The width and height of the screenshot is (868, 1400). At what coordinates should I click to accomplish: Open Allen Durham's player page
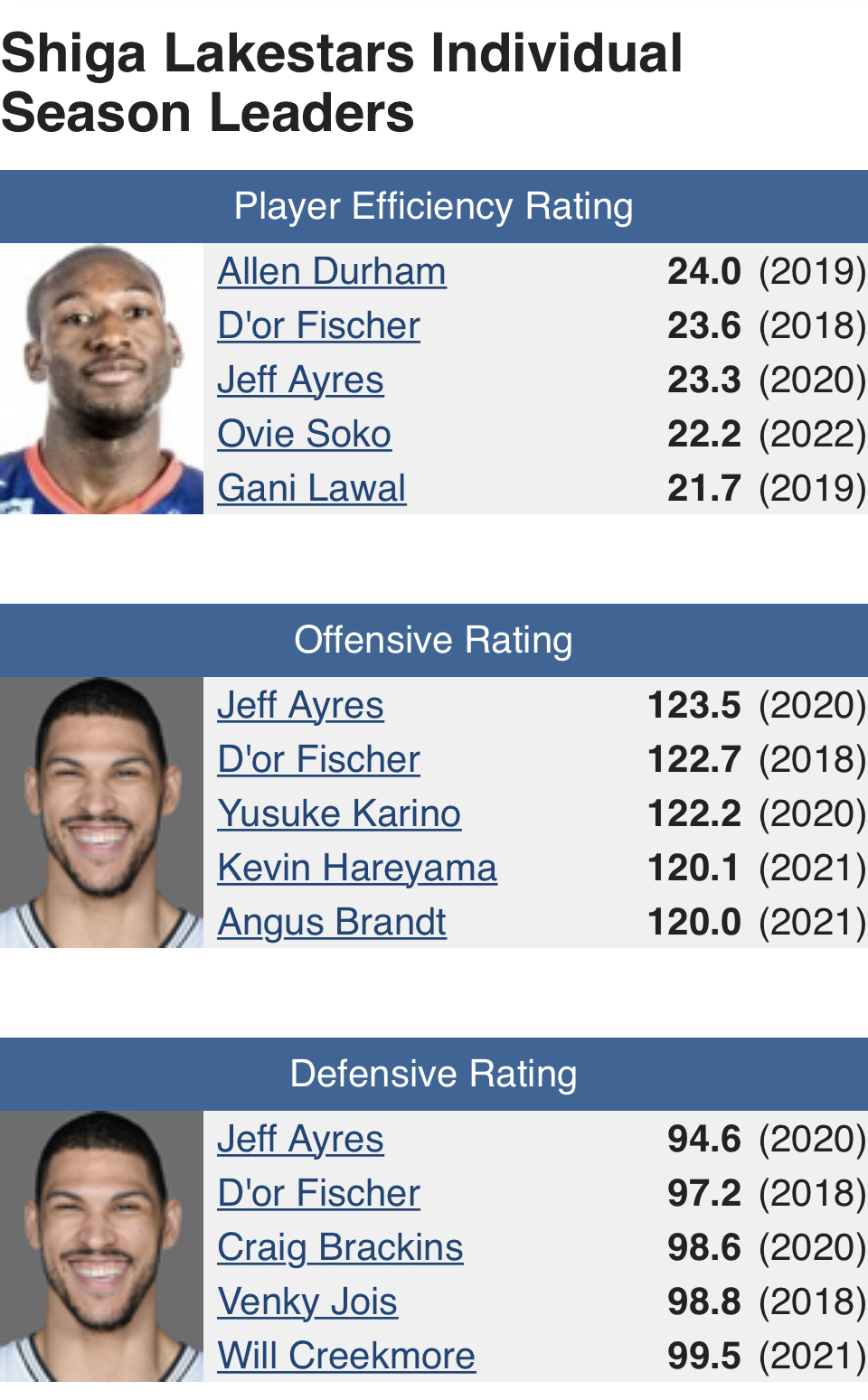[332, 271]
